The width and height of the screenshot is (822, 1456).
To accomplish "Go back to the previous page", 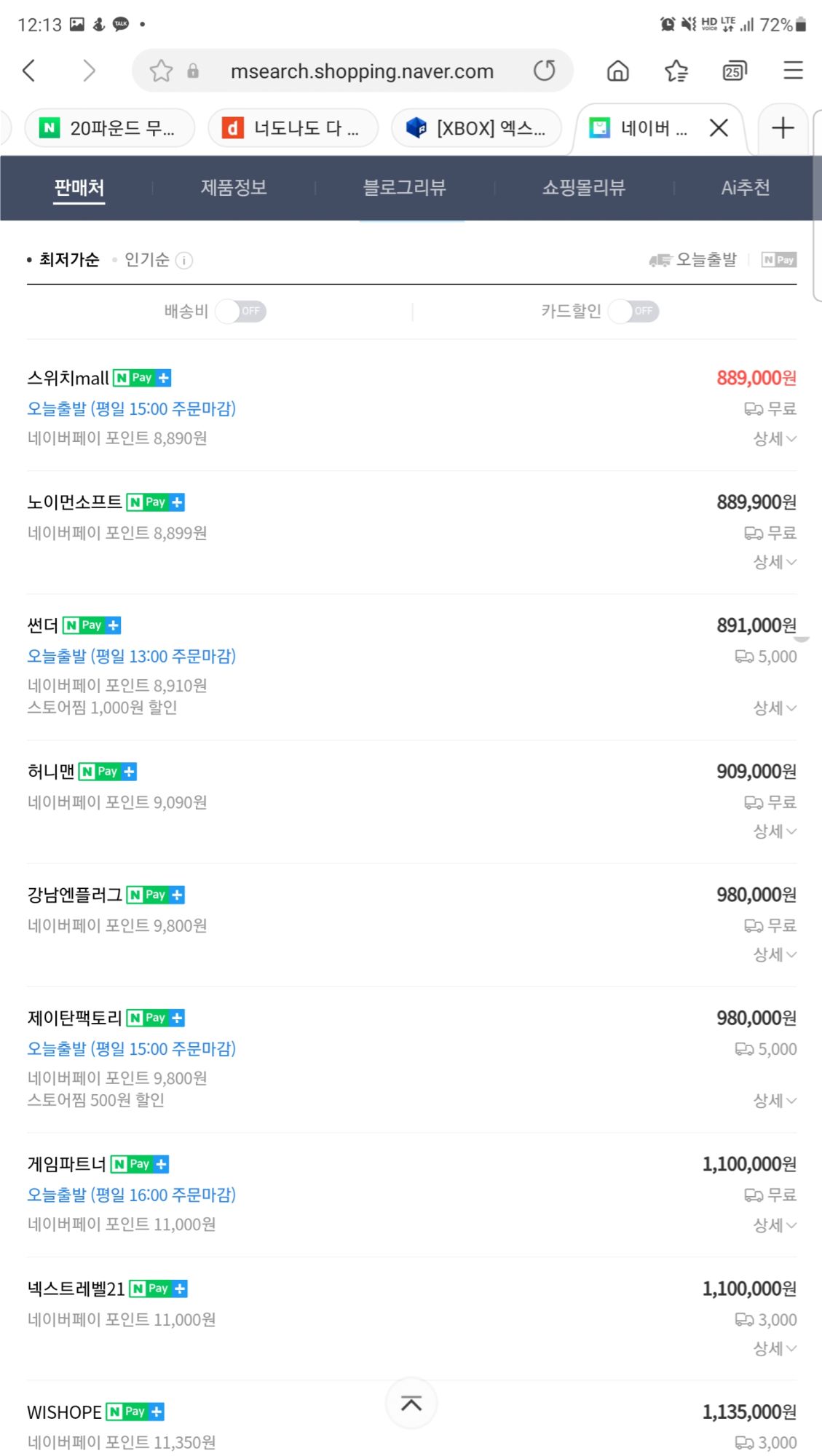I will pos(29,71).
